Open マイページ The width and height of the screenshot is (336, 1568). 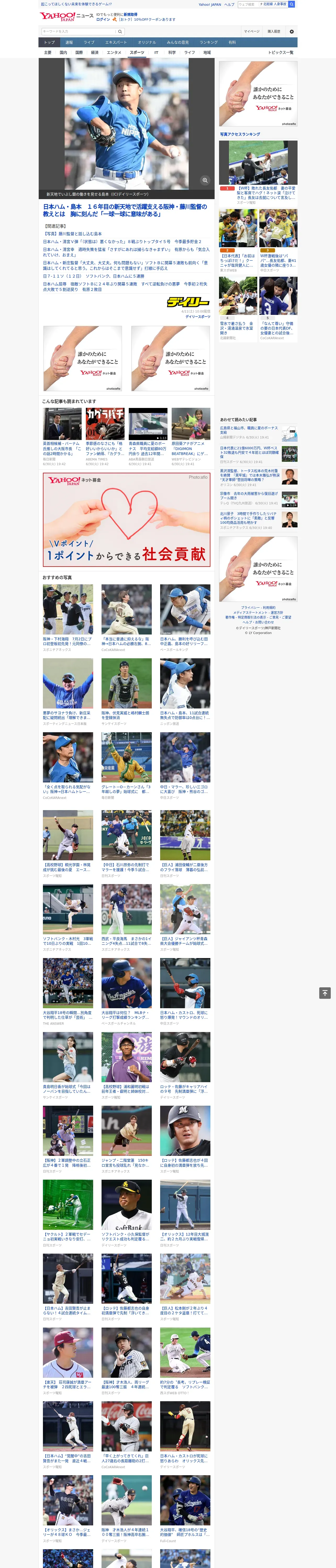(252, 31)
